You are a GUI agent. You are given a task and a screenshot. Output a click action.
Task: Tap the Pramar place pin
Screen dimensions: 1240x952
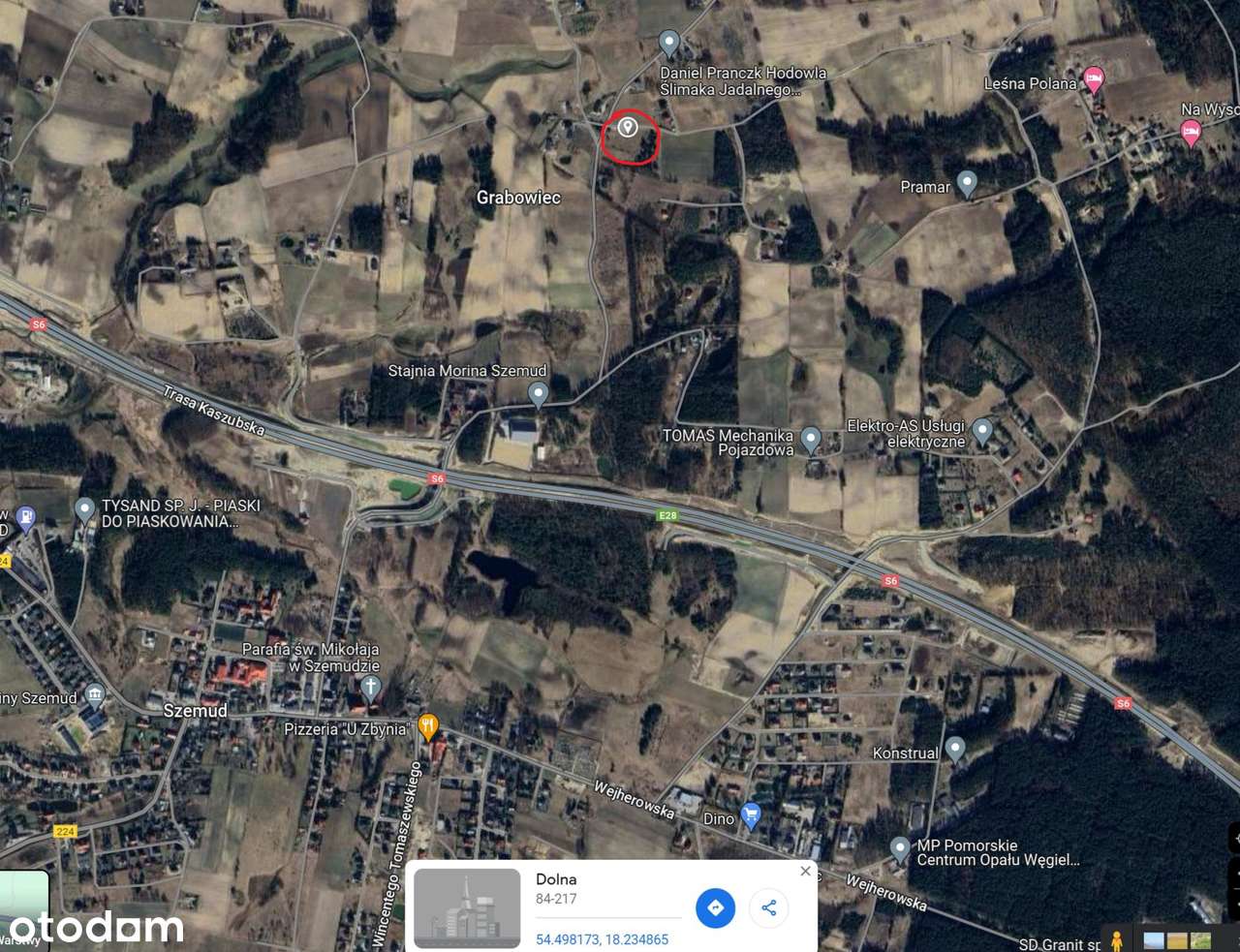point(967,183)
